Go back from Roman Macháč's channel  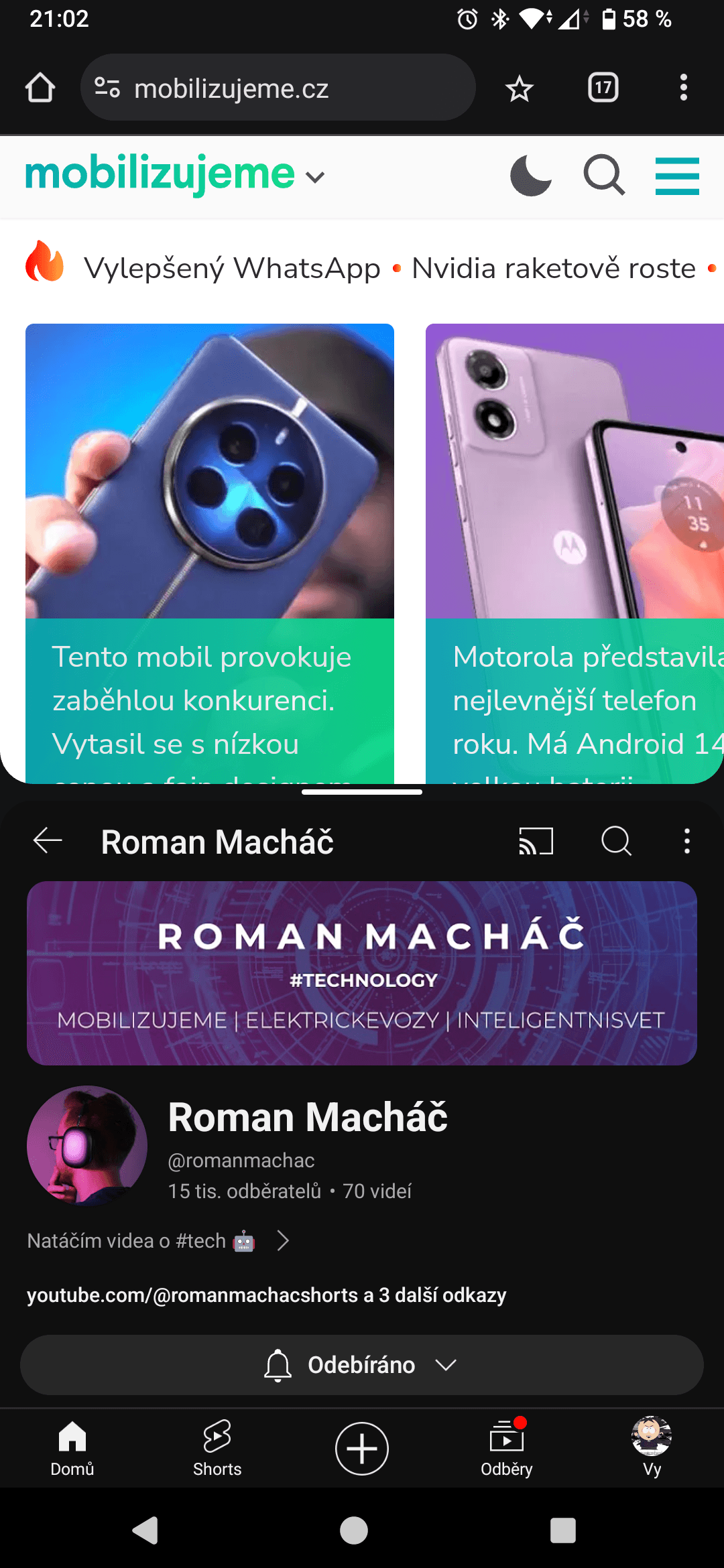pyautogui.click(x=48, y=841)
